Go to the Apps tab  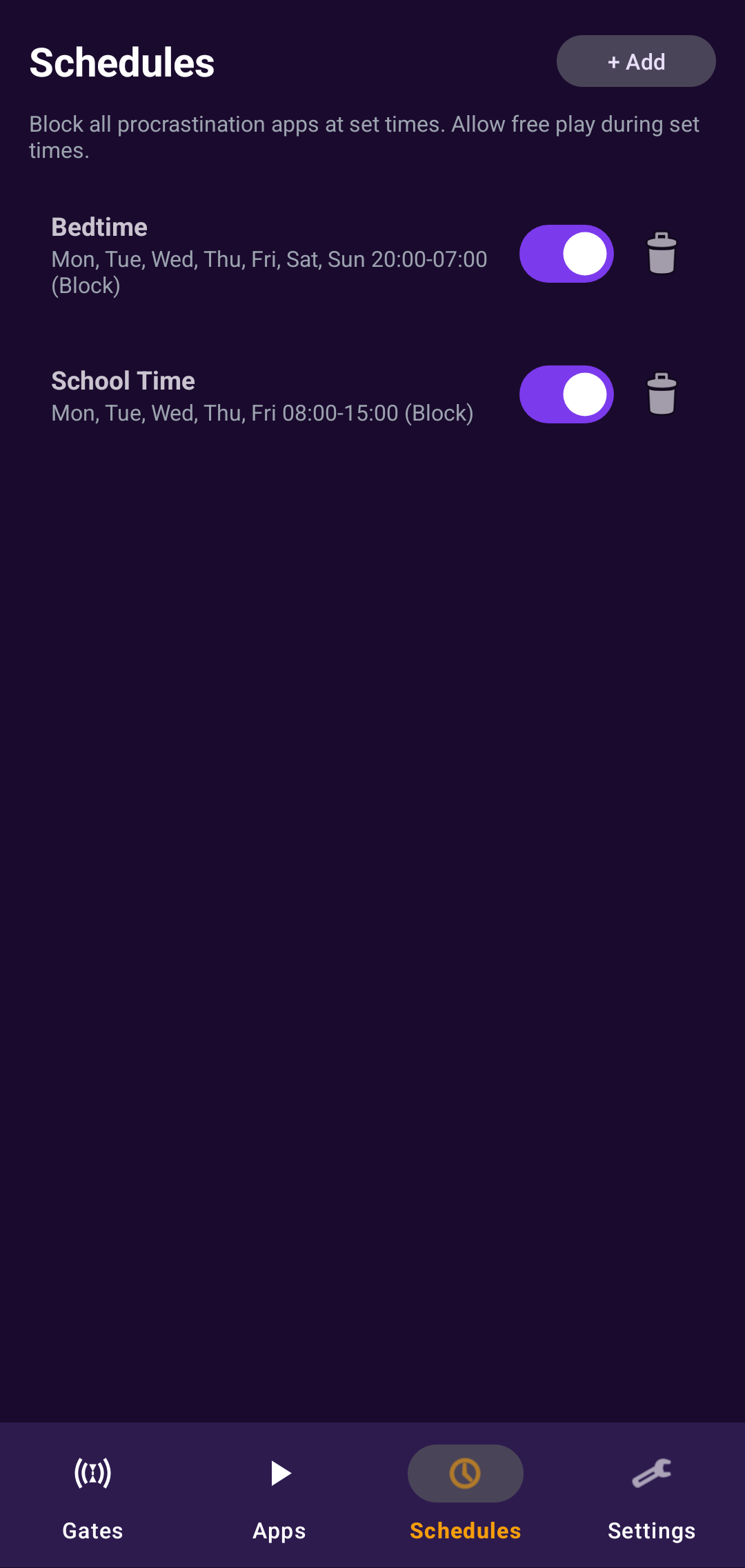pyautogui.click(x=279, y=1530)
